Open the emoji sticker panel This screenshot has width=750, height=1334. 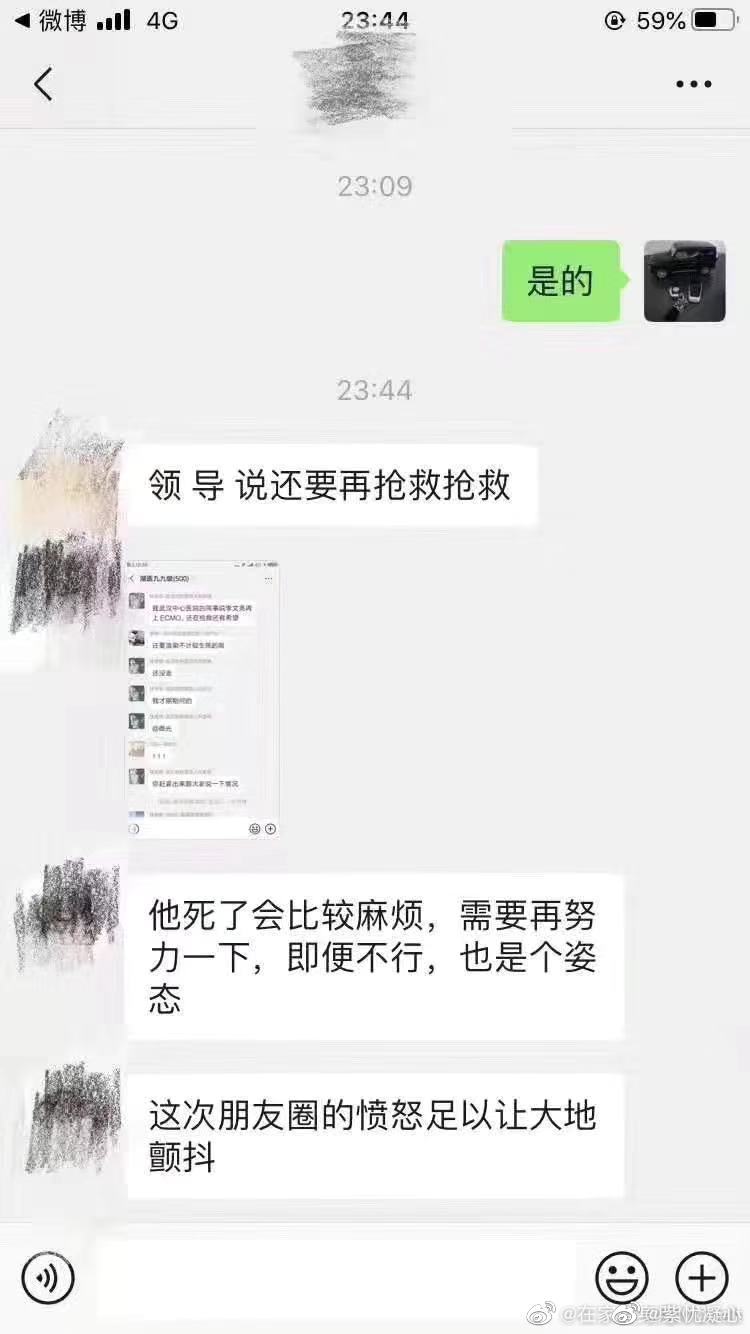pyautogui.click(x=622, y=1278)
